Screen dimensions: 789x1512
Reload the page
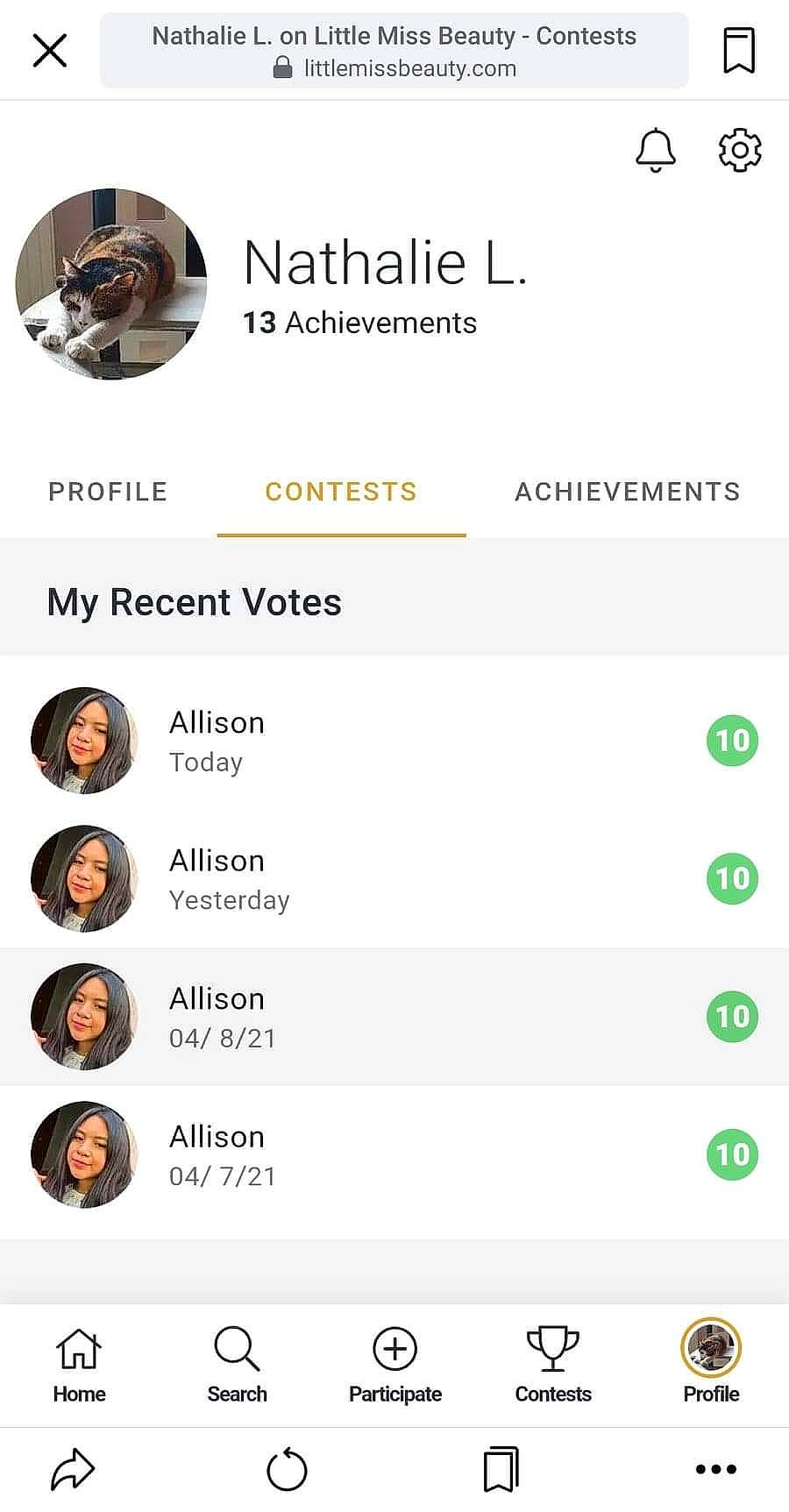tap(287, 1469)
